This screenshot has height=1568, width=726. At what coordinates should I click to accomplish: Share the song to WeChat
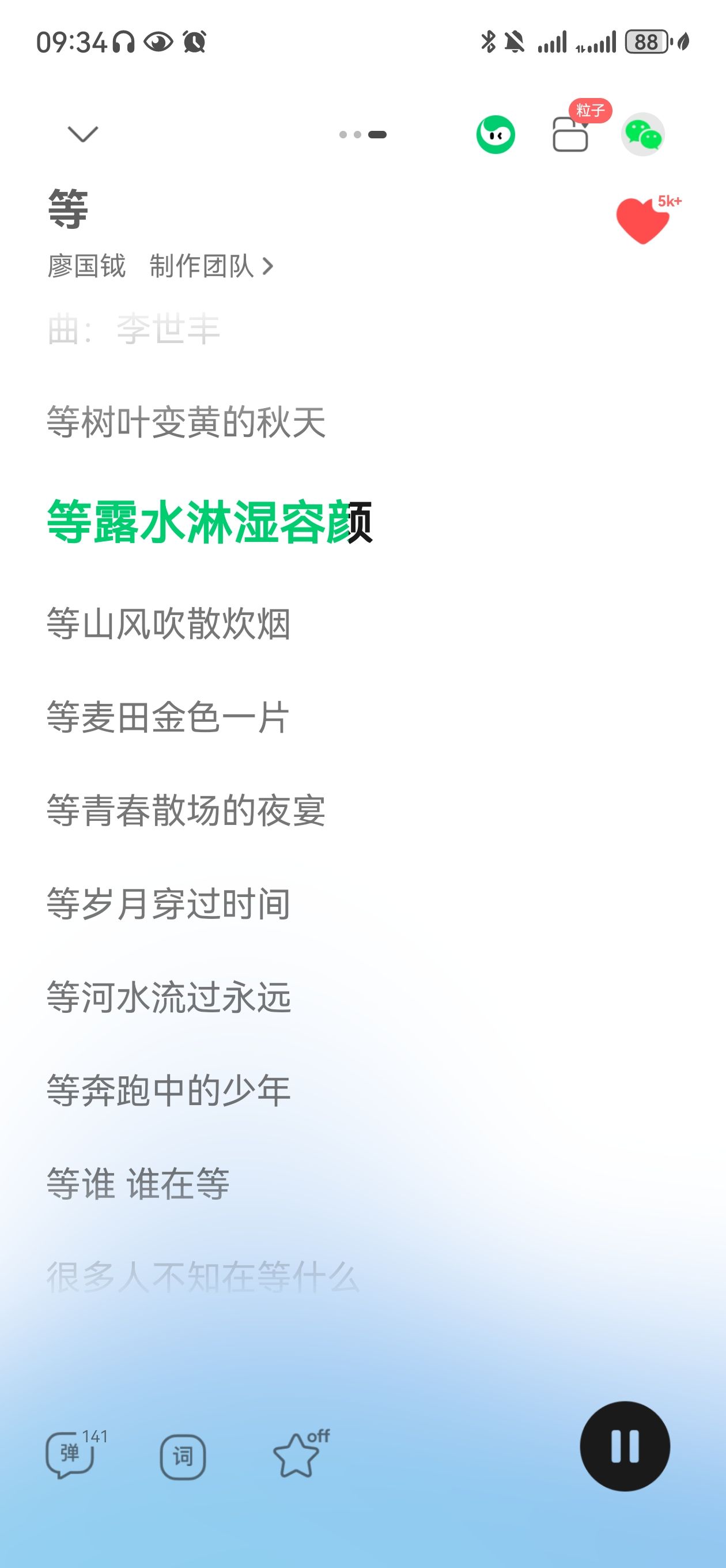[642, 134]
